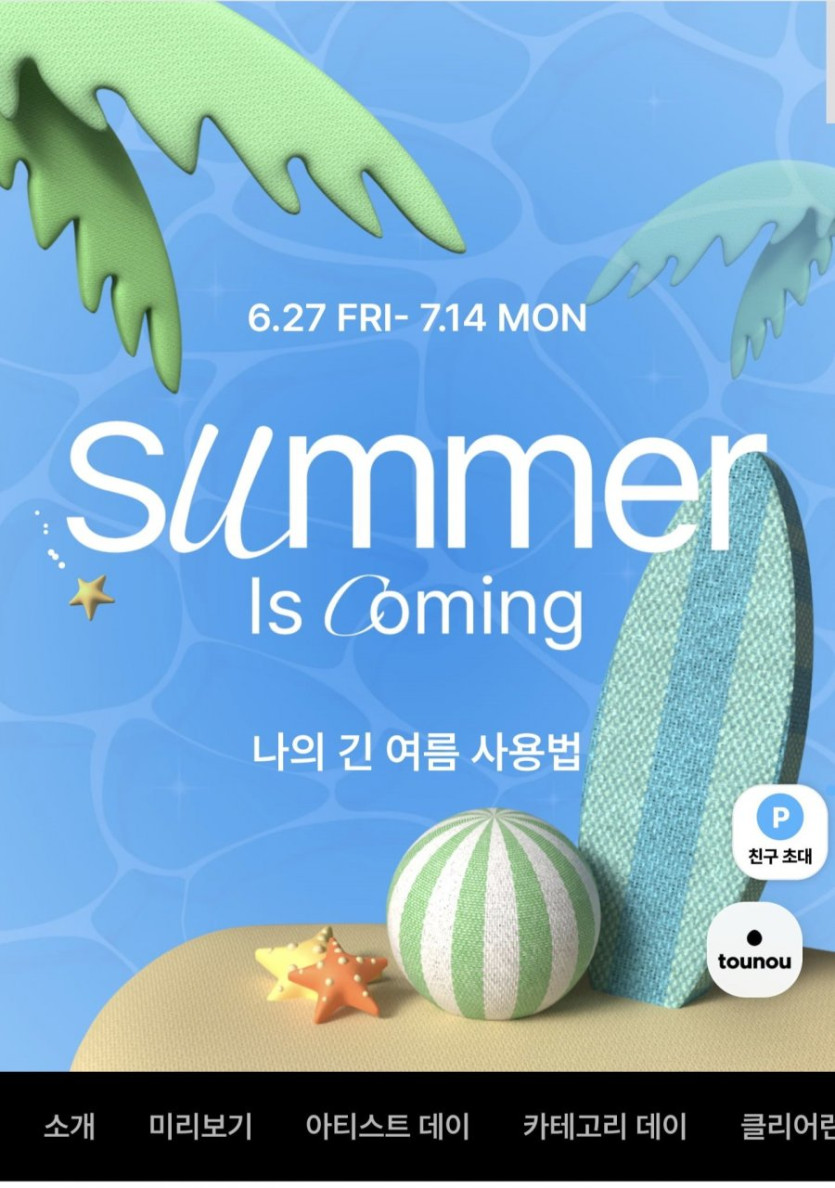Image resolution: width=835 pixels, height=1188 pixels.
Task: Switch to the 미리보기 tab
Action: pos(200,1127)
